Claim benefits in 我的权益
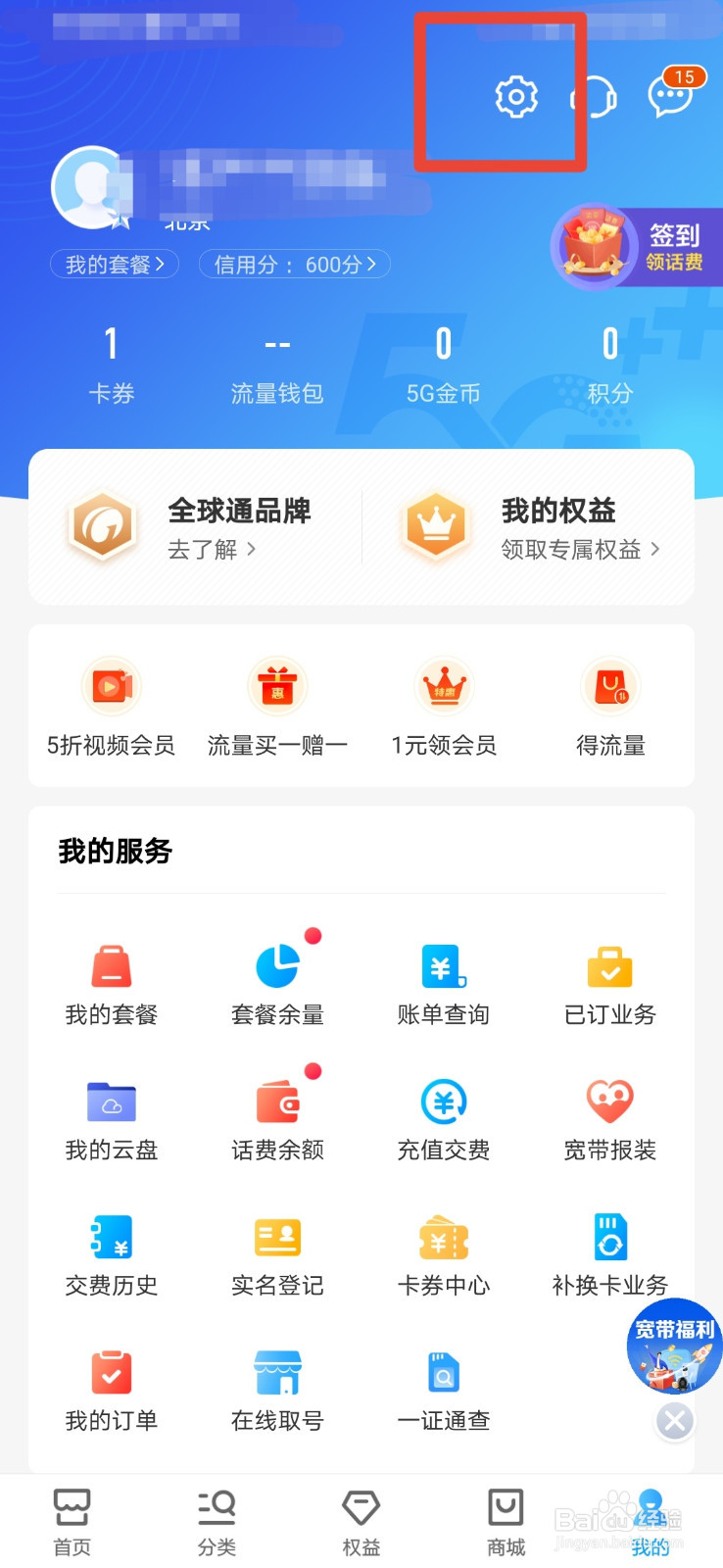The height and width of the screenshot is (1568, 723). point(529,527)
